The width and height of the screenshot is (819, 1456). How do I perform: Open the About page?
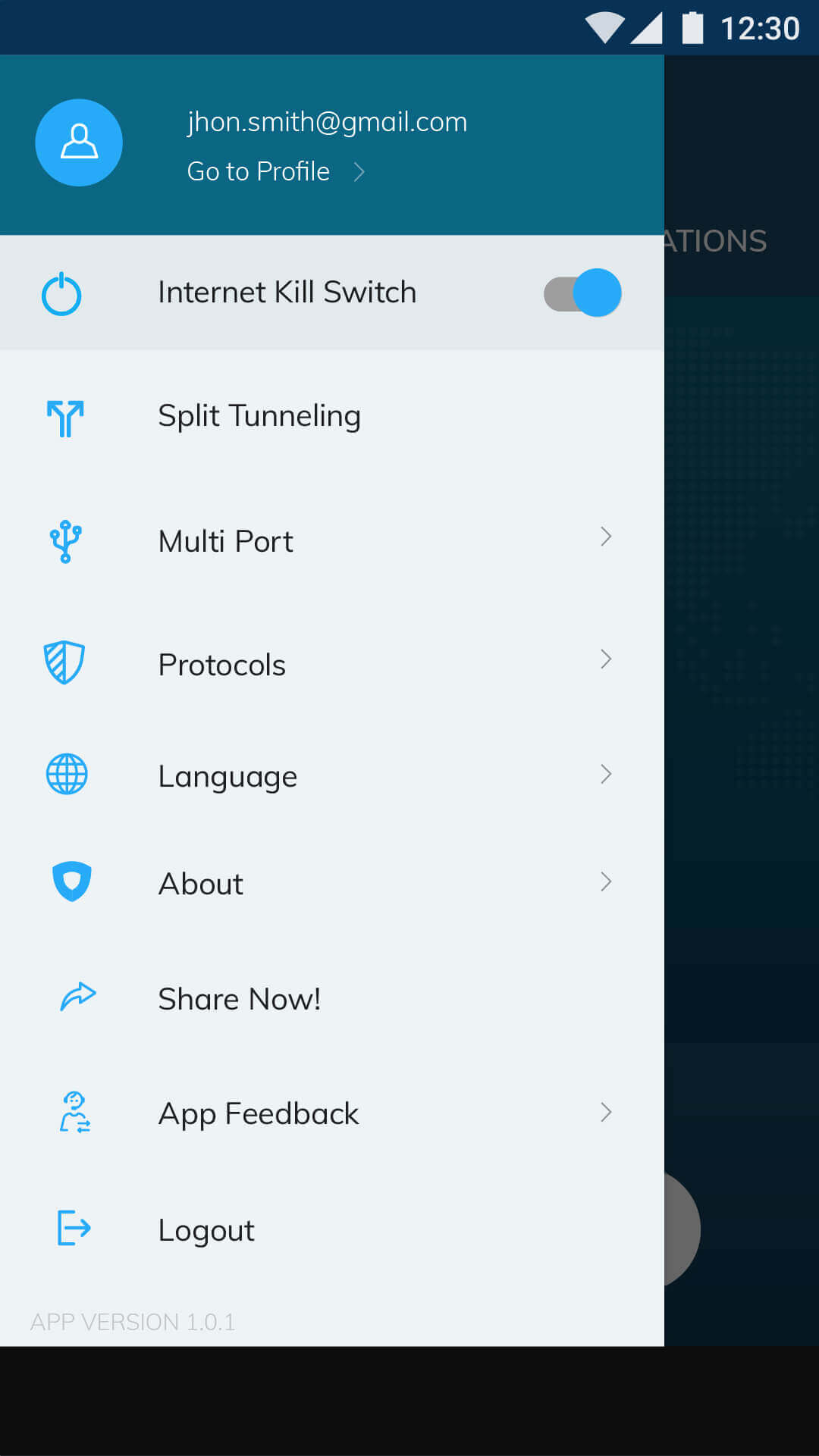tap(332, 883)
